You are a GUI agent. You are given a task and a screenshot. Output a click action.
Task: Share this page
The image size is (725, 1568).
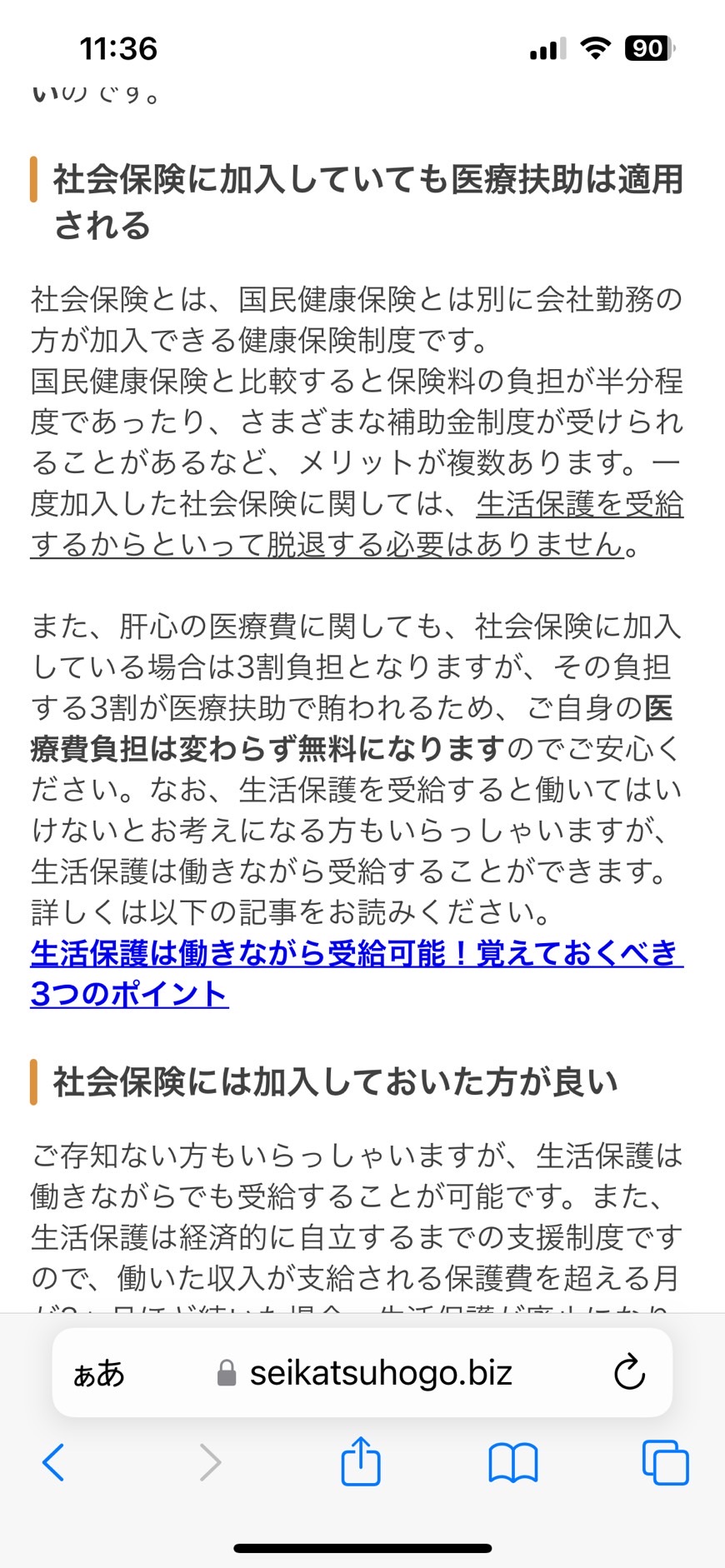pyautogui.click(x=361, y=1461)
